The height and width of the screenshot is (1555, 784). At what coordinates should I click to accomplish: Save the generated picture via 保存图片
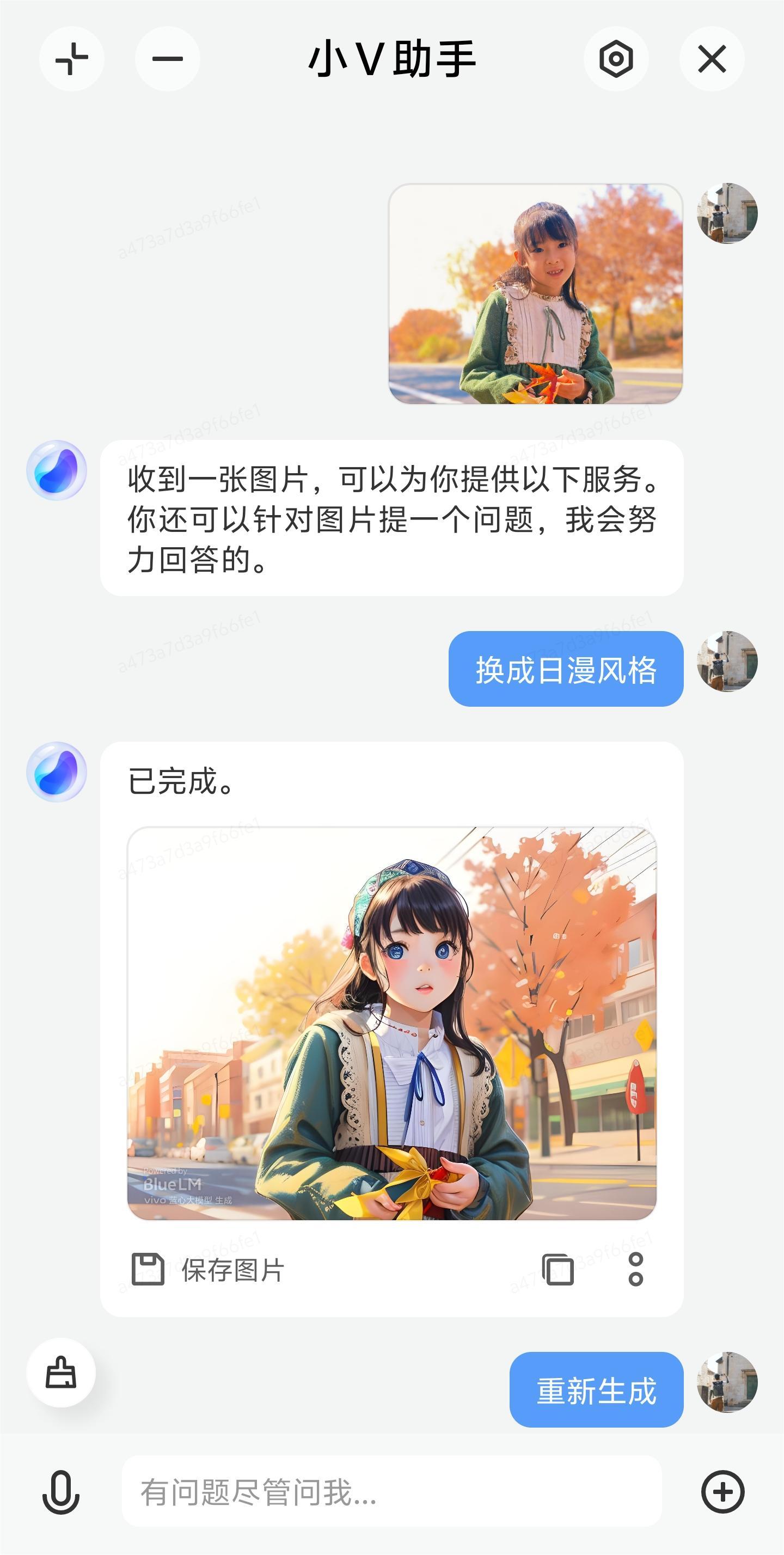[x=208, y=1270]
